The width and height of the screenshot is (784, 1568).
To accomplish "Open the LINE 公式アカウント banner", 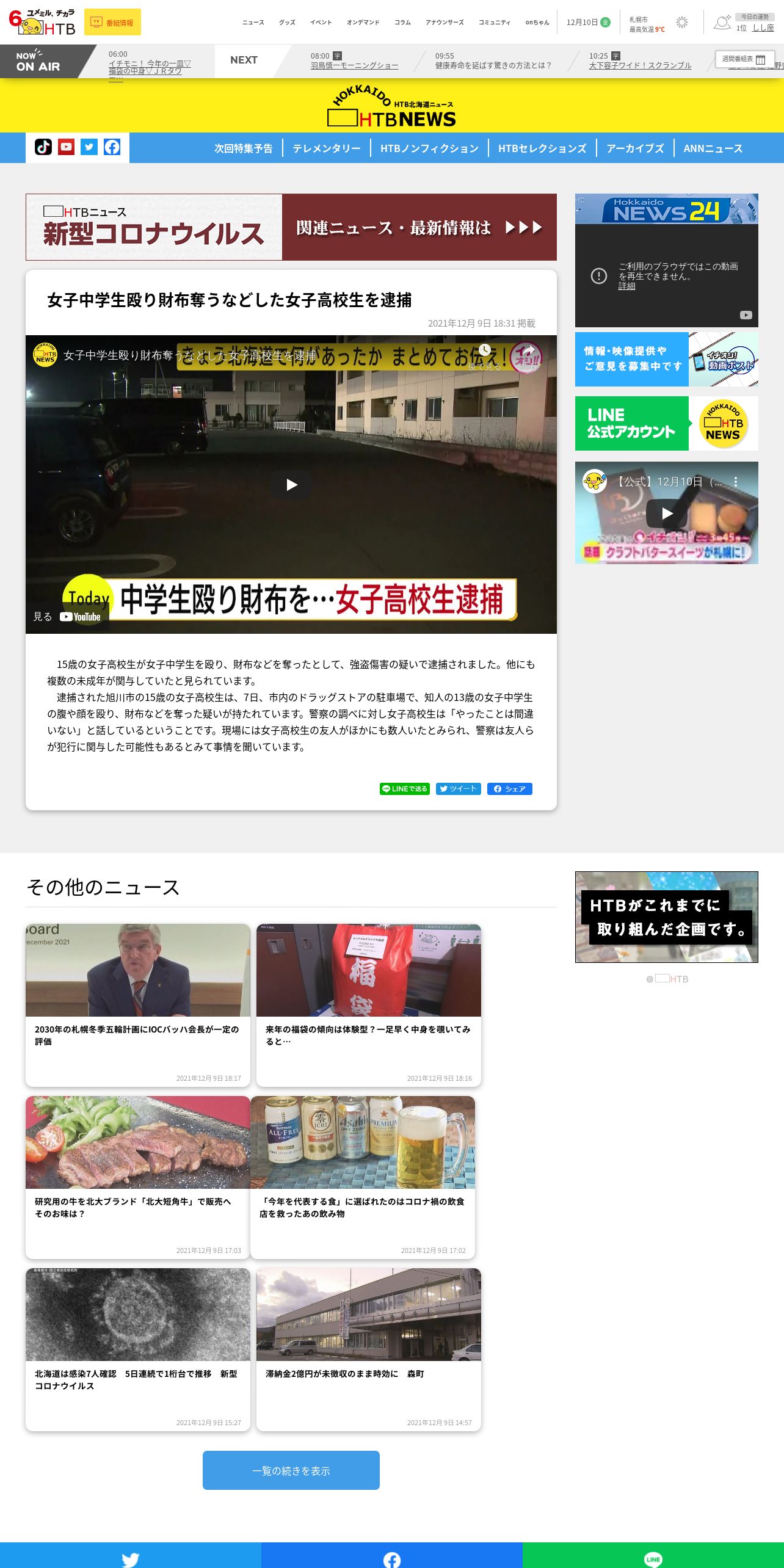I will [x=667, y=423].
